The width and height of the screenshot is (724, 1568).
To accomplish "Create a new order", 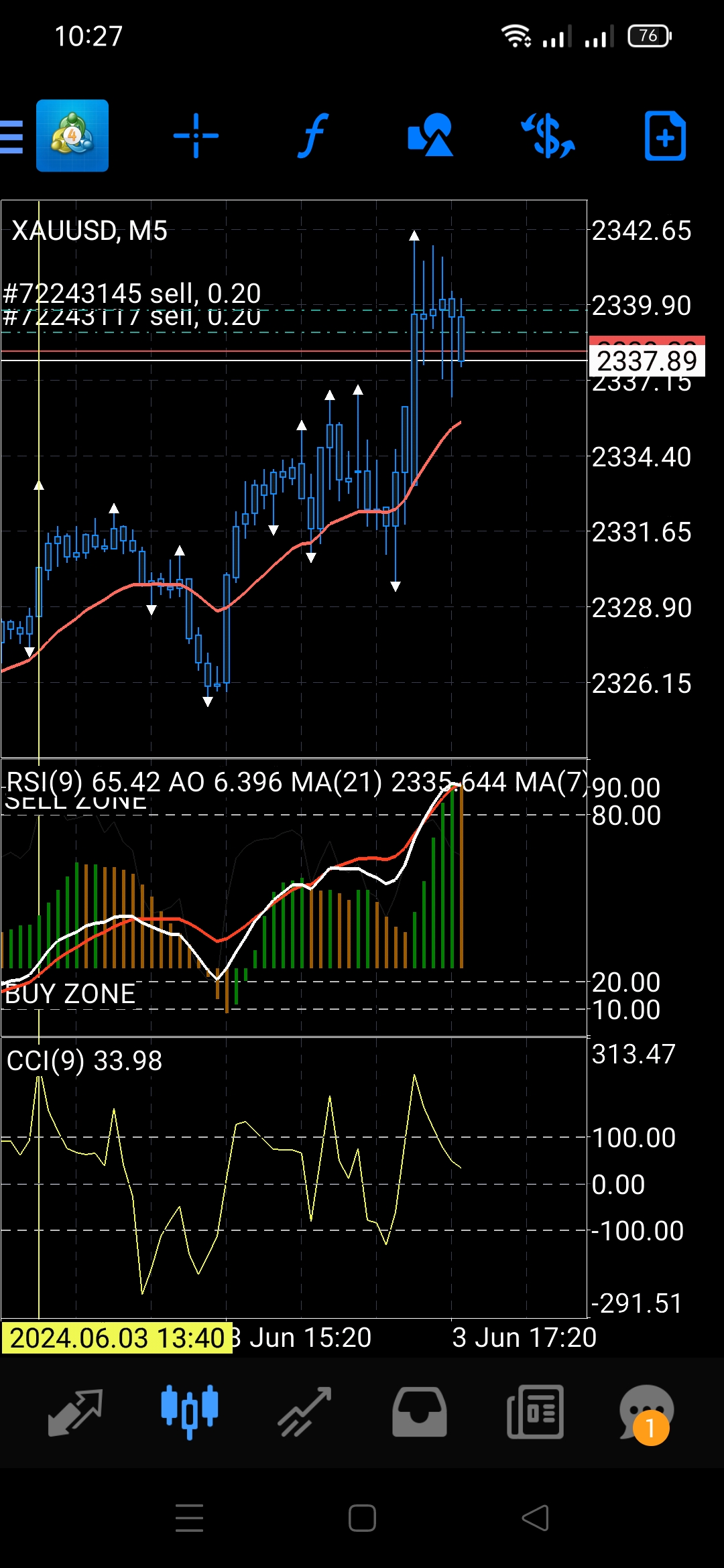I will point(664,136).
